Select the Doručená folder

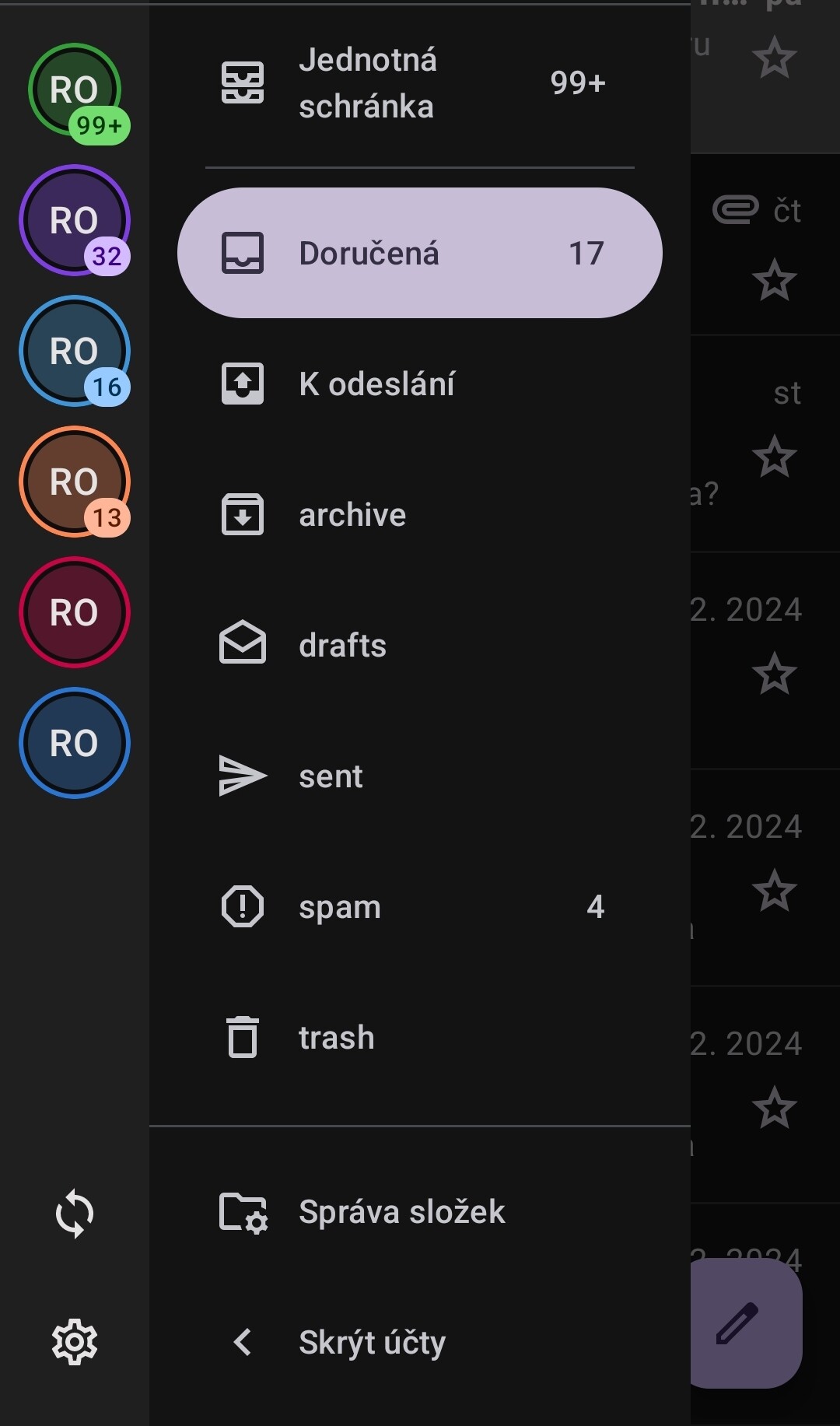420,253
